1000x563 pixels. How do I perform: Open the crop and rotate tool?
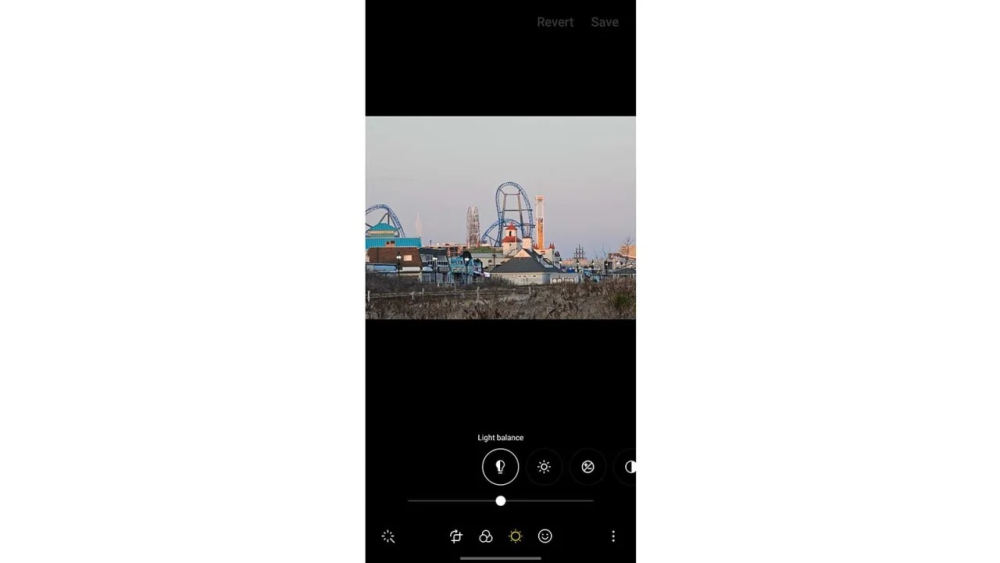[456, 537]
